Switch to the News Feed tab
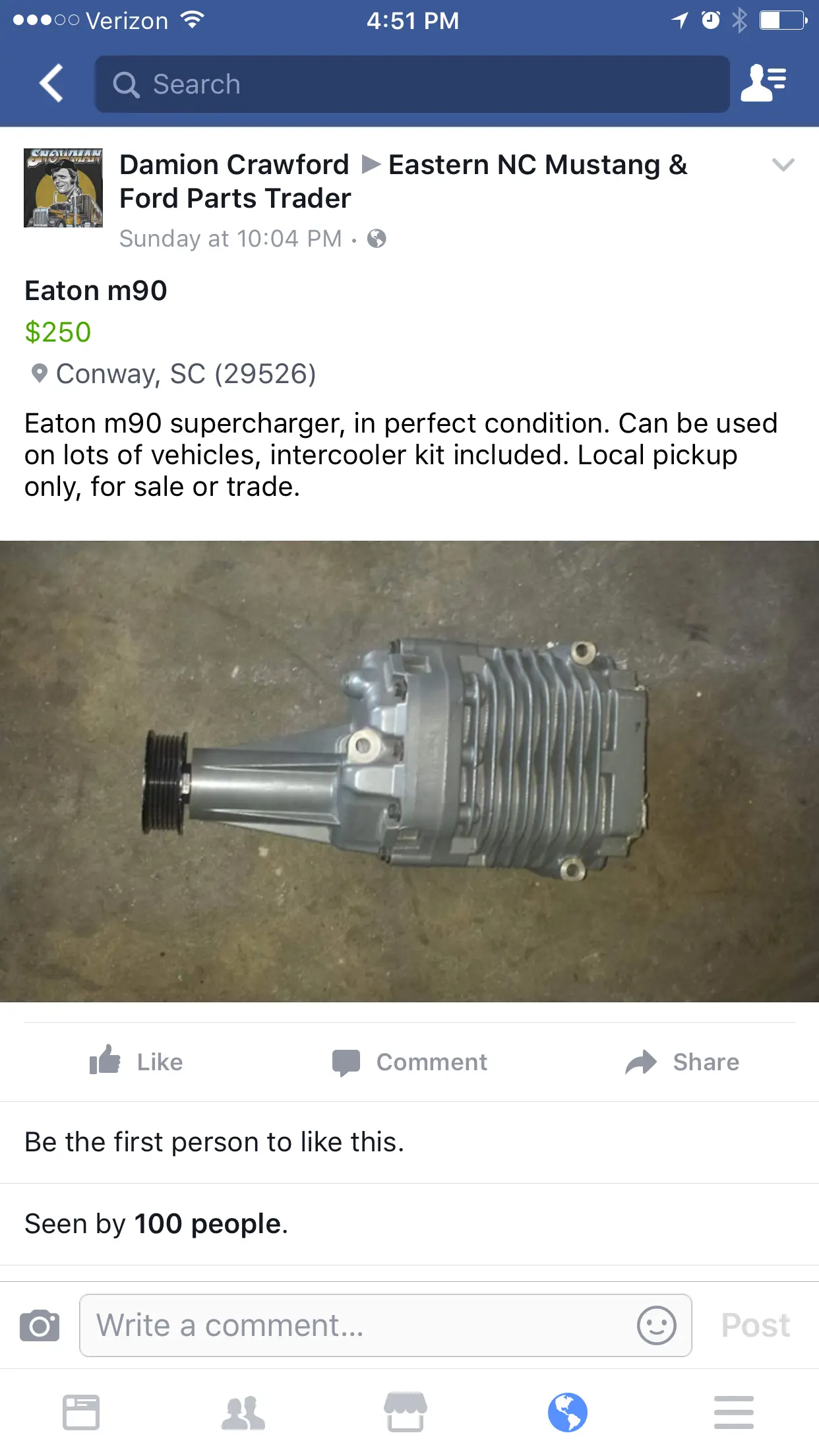This screenshot has height=1456, width=819. pos(81,1412)
